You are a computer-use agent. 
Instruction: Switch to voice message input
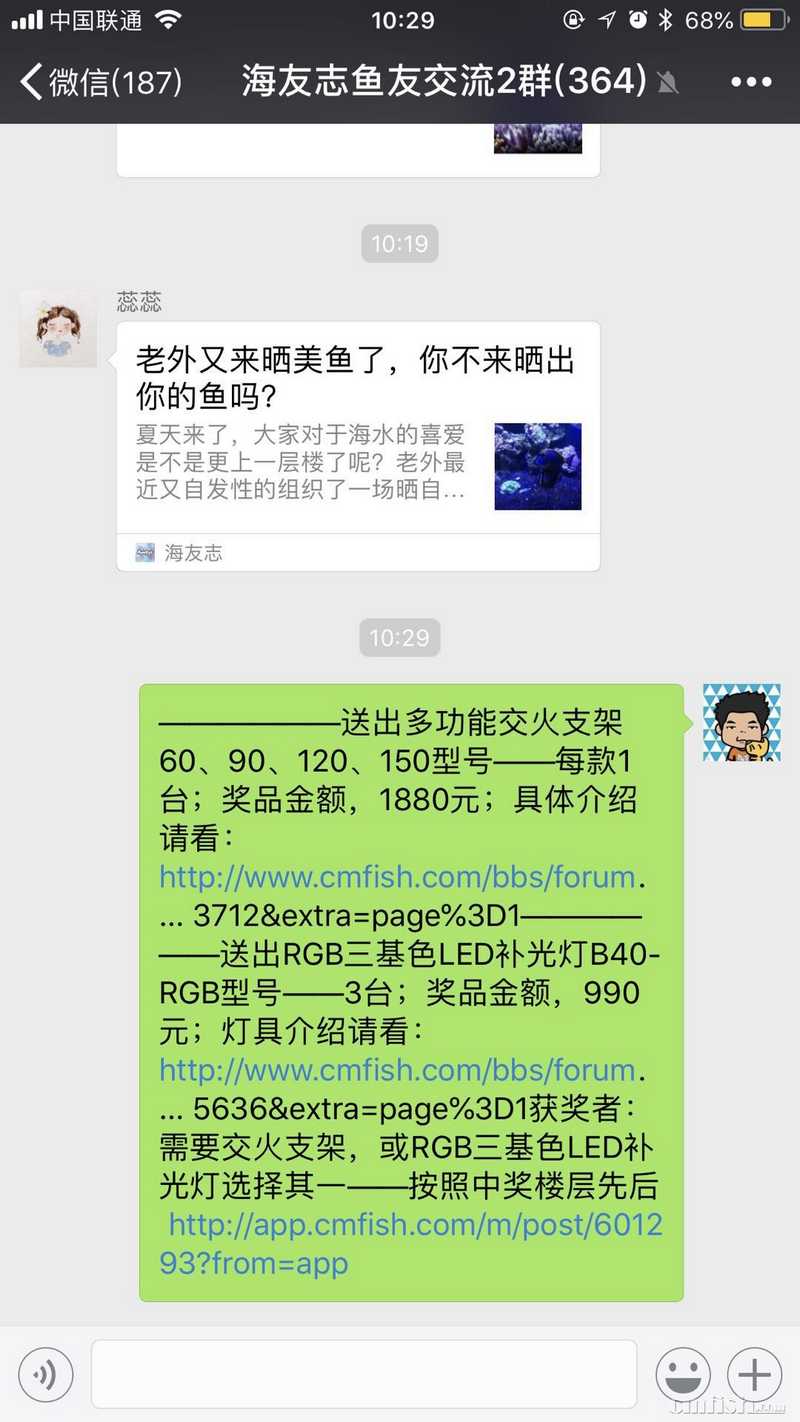tap(45, 1374)
